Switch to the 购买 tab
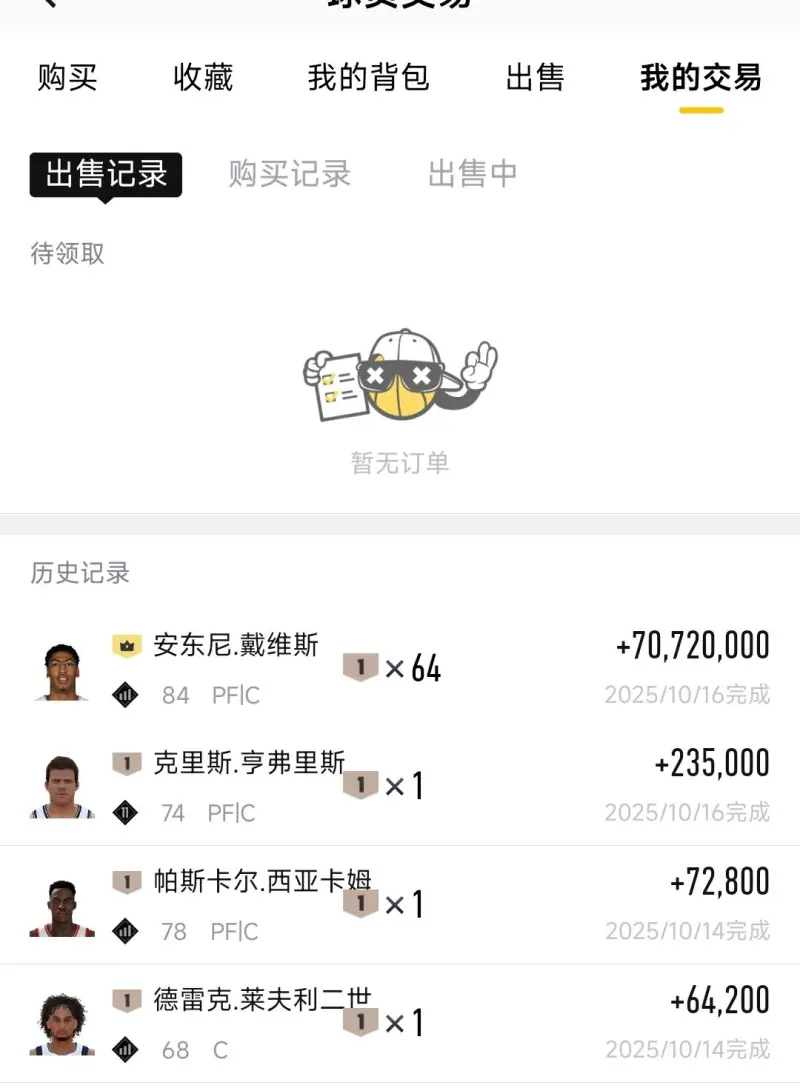The height and width of the screenshot is (1091, 800). pos(67,78)
